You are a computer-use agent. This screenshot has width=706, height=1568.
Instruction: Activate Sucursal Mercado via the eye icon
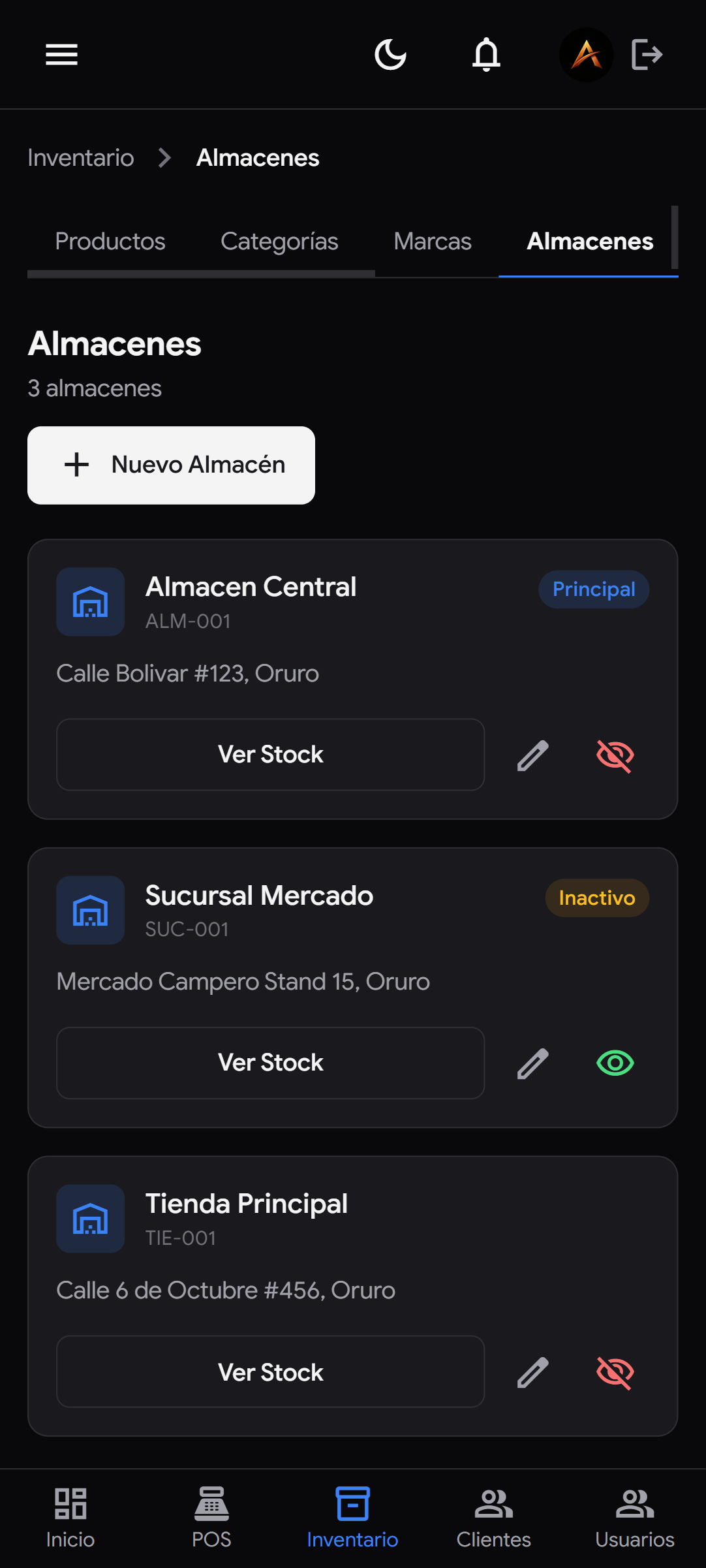click(x=614, y=1063)
